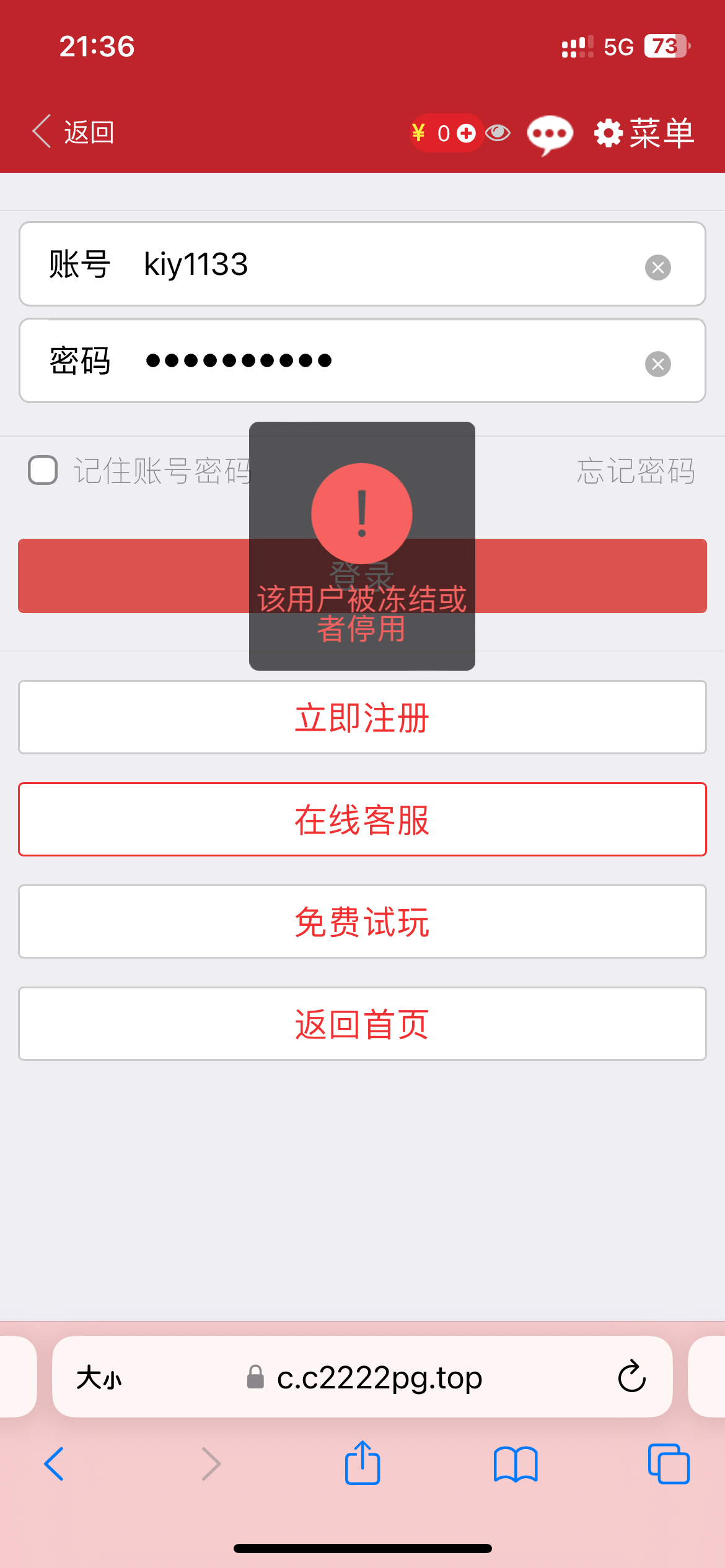Tap the ¥ balance add button

pyautogui.click(x=466, y=133)
